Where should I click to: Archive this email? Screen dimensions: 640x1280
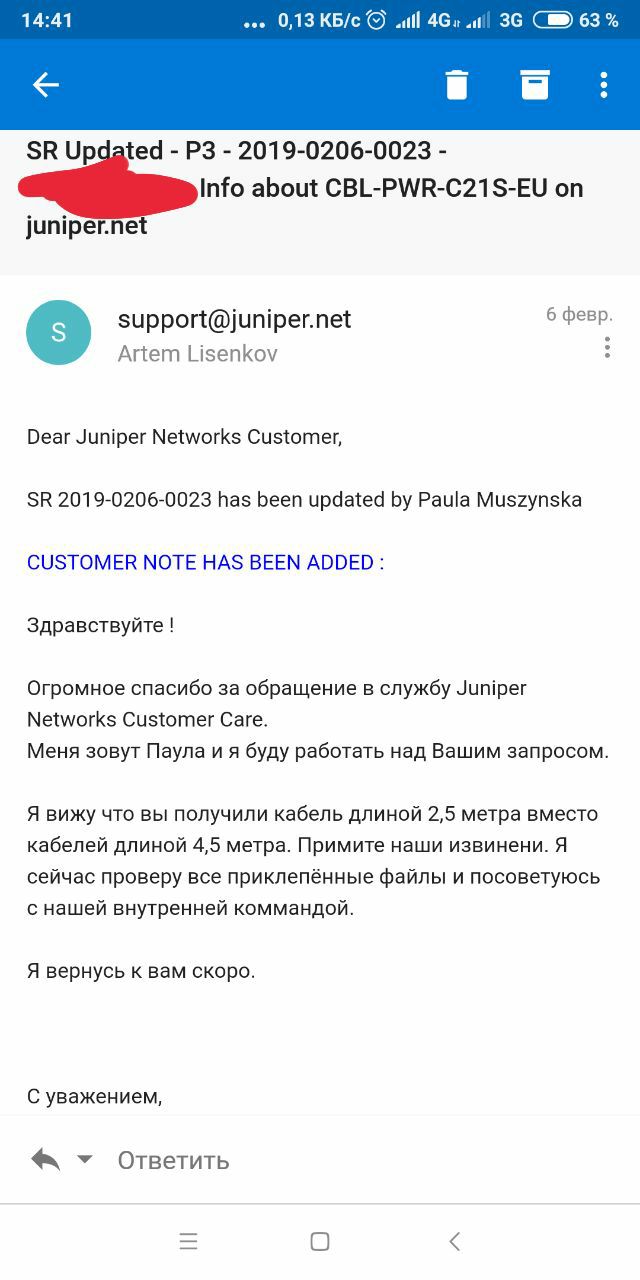(x=535, y=85)
